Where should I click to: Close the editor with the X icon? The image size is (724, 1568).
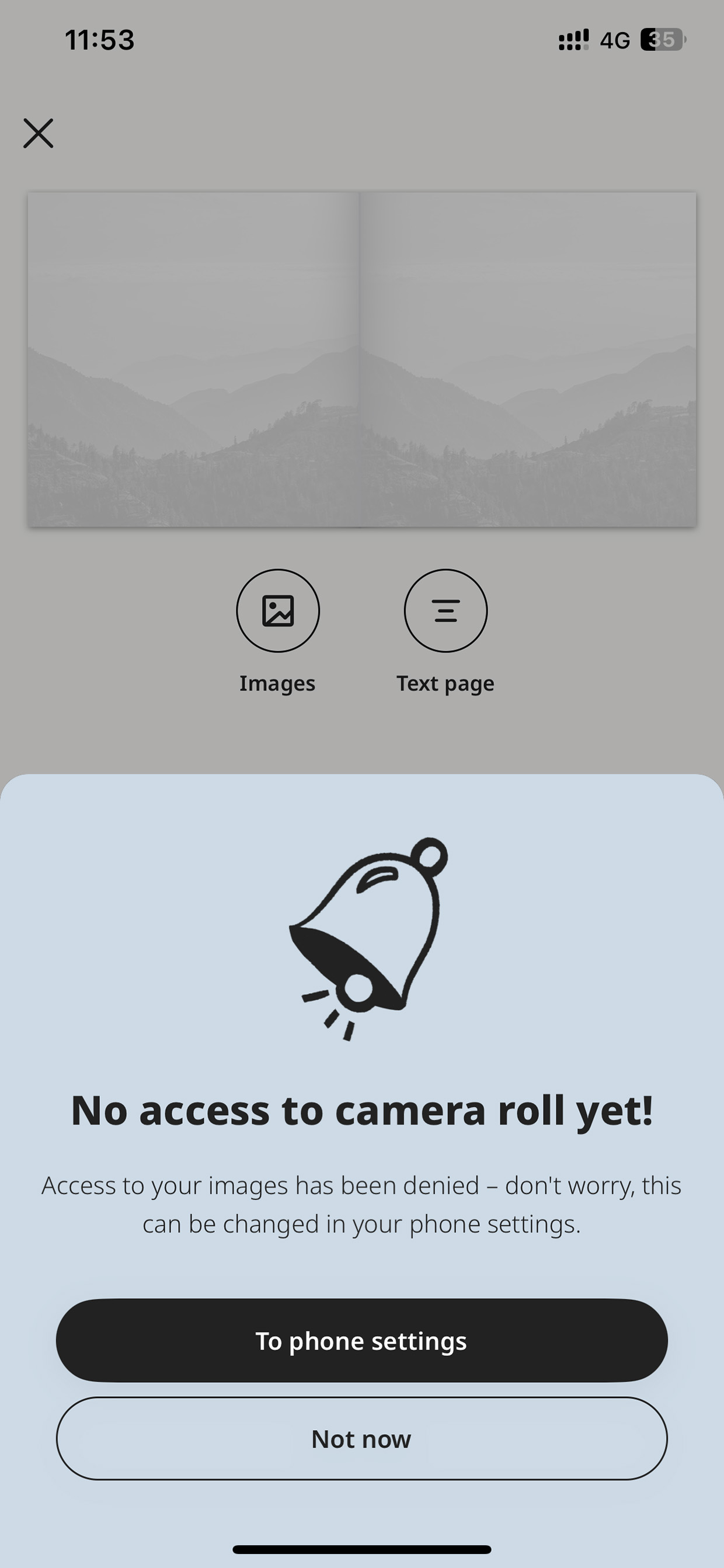pyautogui.click(x=39, y=133)
